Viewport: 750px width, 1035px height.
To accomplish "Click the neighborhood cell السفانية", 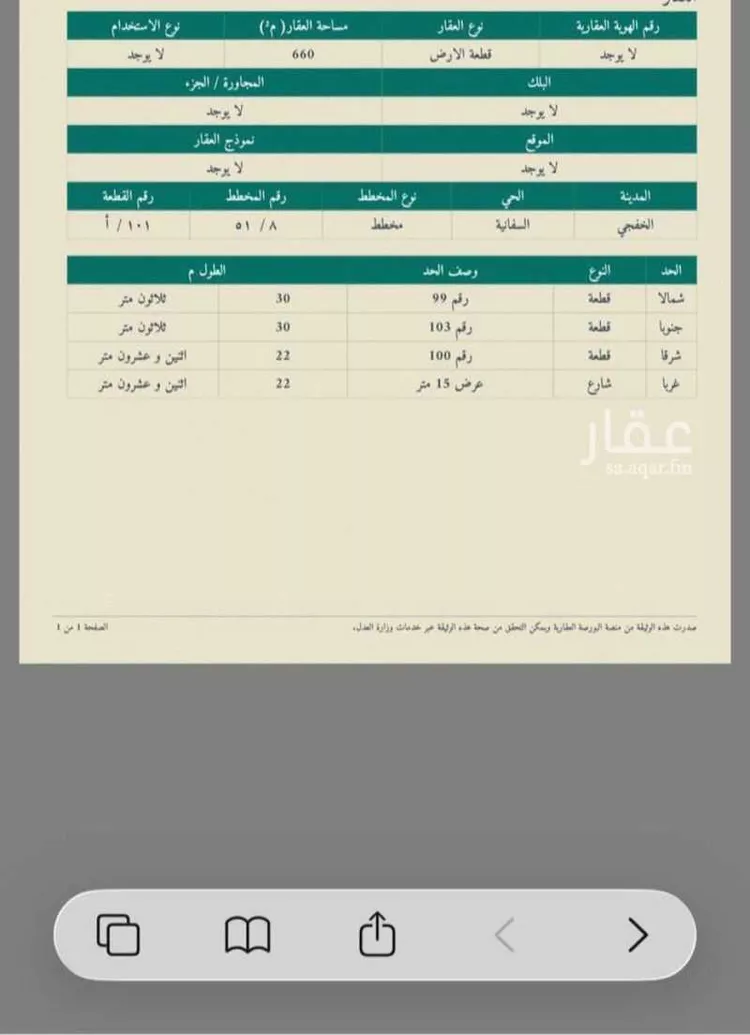I will tap(513, 224).
